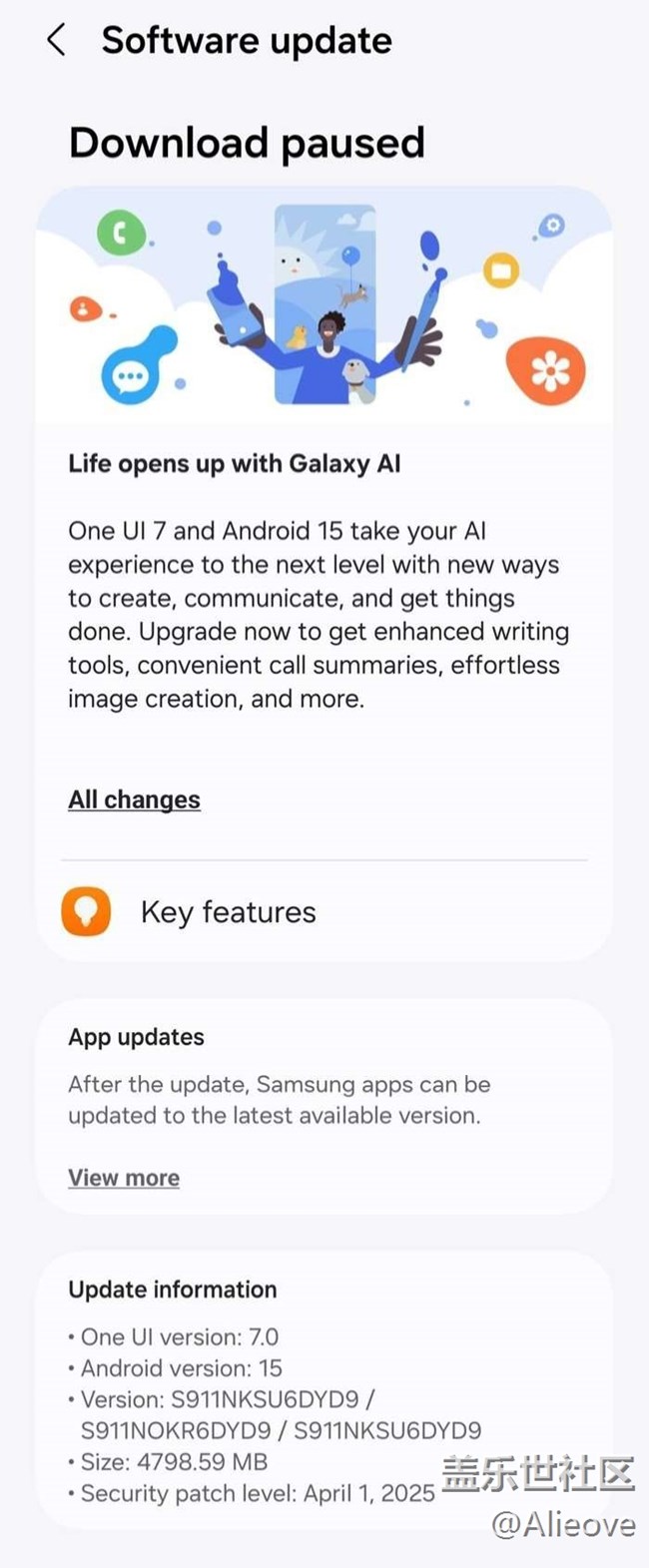Open the All changes link
This screenshot has width=649, height=1568.
(x=134, y=799)
